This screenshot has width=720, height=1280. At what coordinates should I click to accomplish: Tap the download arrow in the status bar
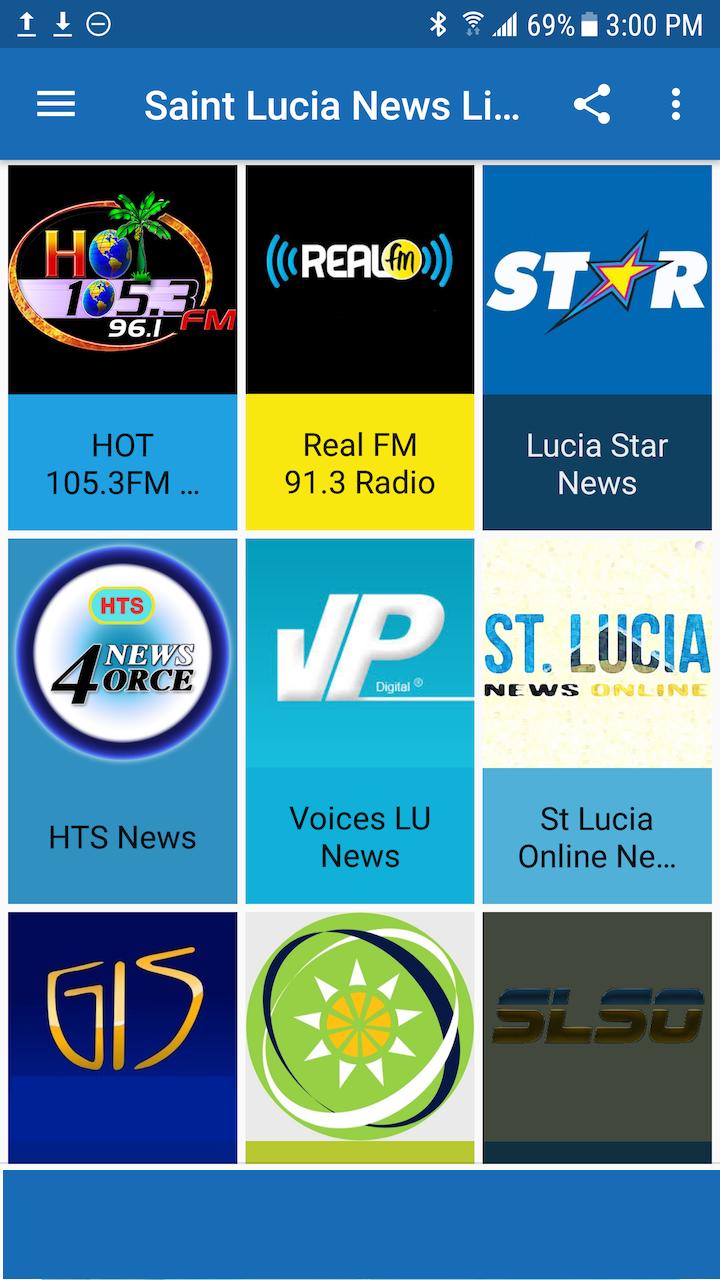coord(62,22)
